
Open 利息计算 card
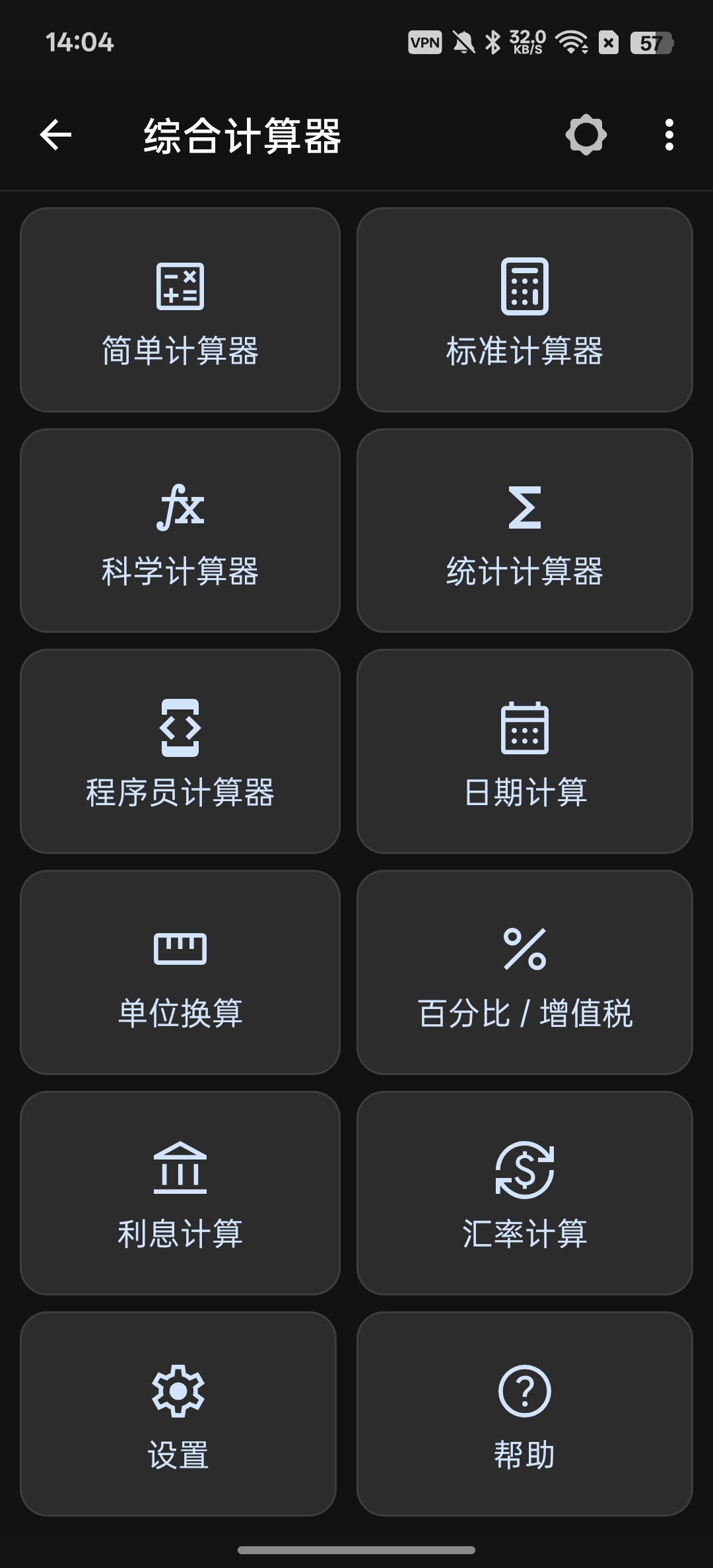point(180,1193)
